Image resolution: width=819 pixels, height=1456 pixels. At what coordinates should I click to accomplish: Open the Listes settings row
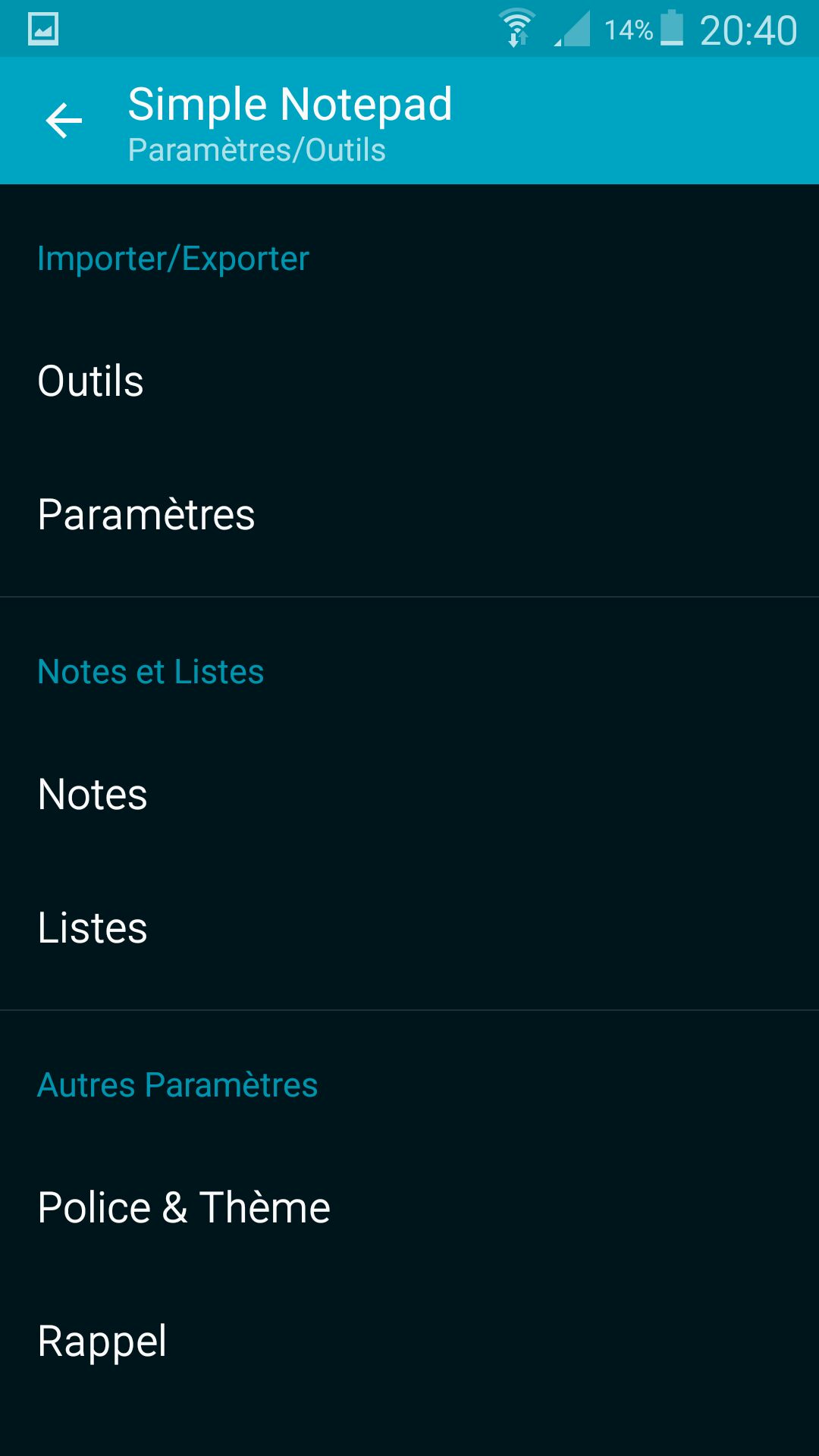[x=409, y=927]
